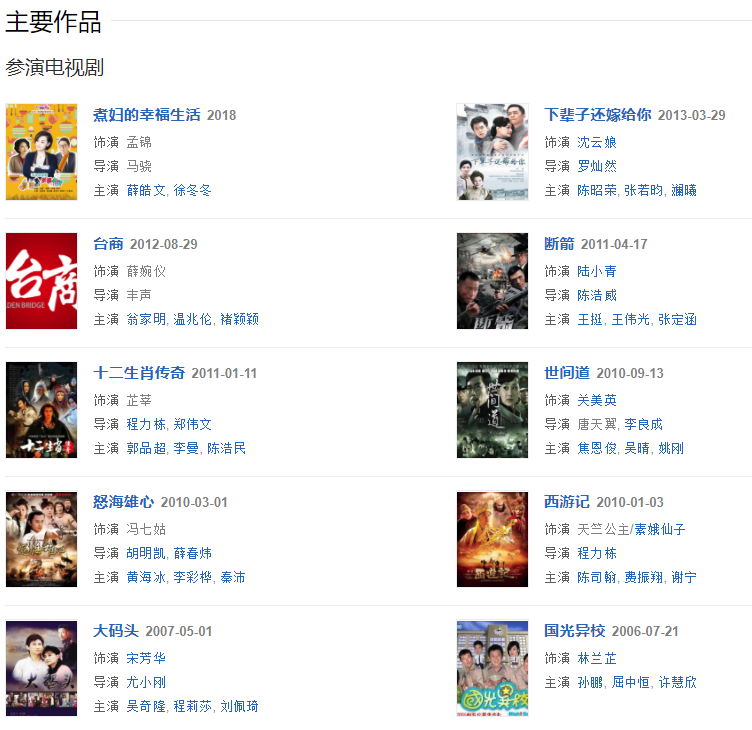Image resolution: width=752 pixels, height=730 pixels.
Task: Open actor 陈司翰's link
Action: tap(597, 577)
